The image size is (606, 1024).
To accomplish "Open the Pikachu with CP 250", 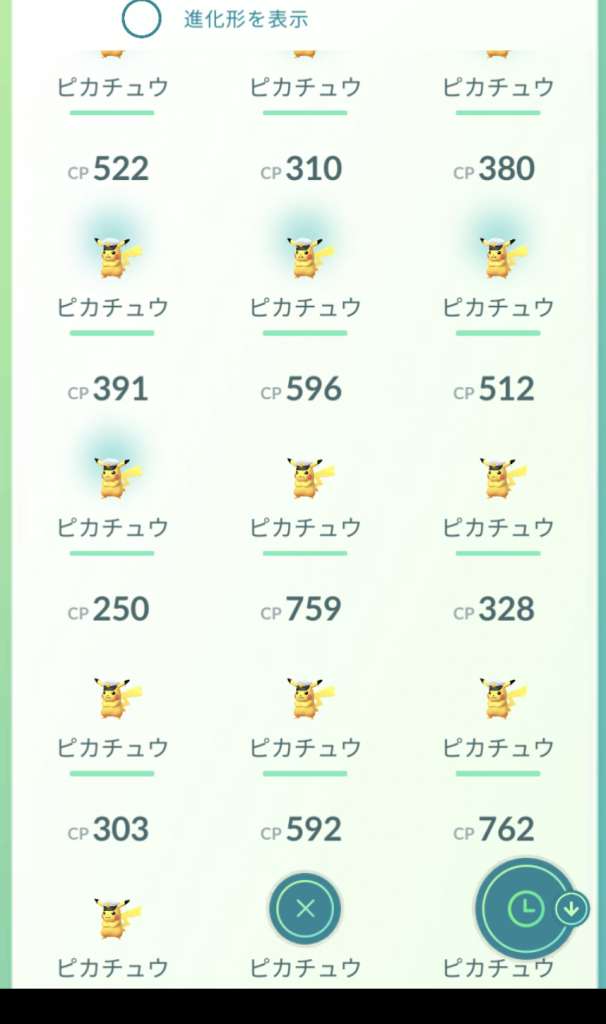I will 112,697.
